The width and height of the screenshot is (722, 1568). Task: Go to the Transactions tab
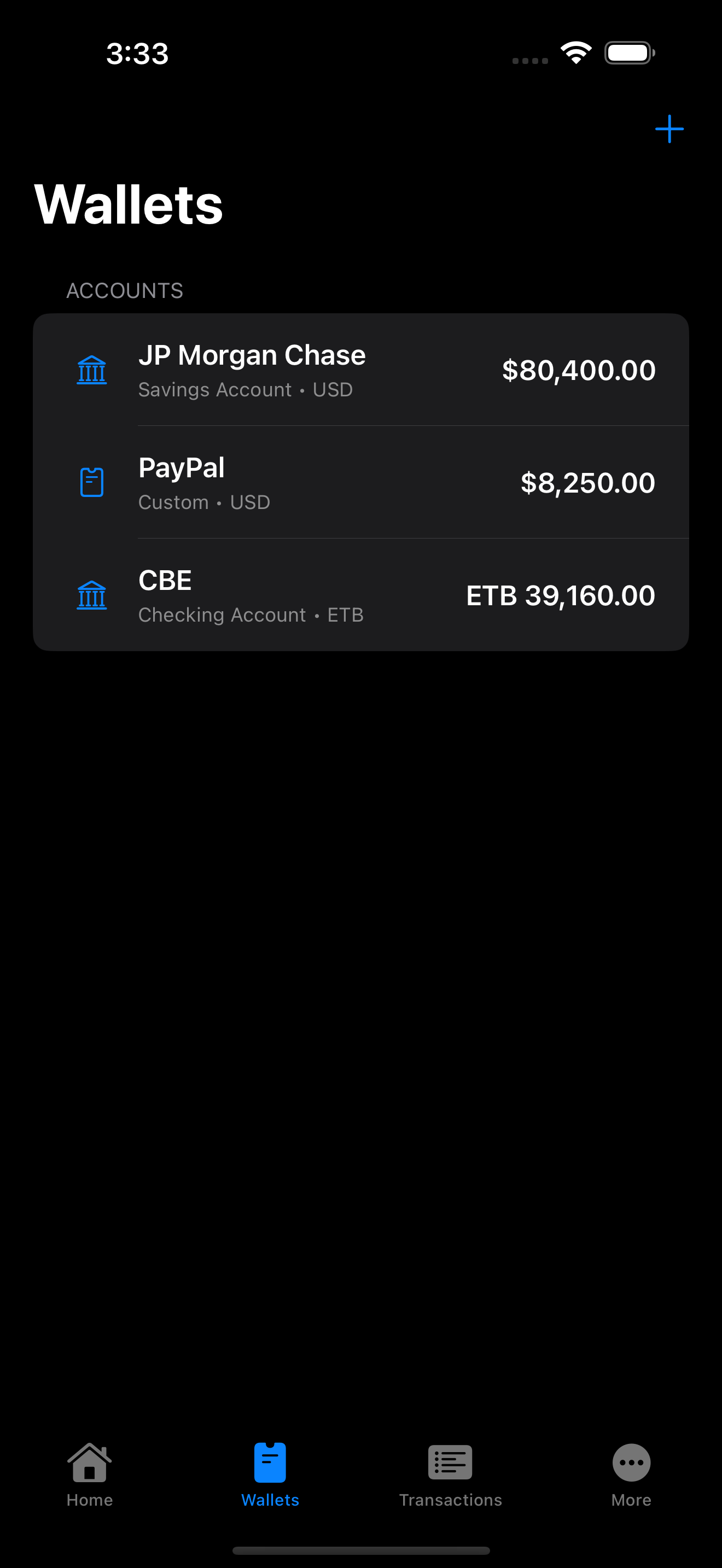[451, 1473]
